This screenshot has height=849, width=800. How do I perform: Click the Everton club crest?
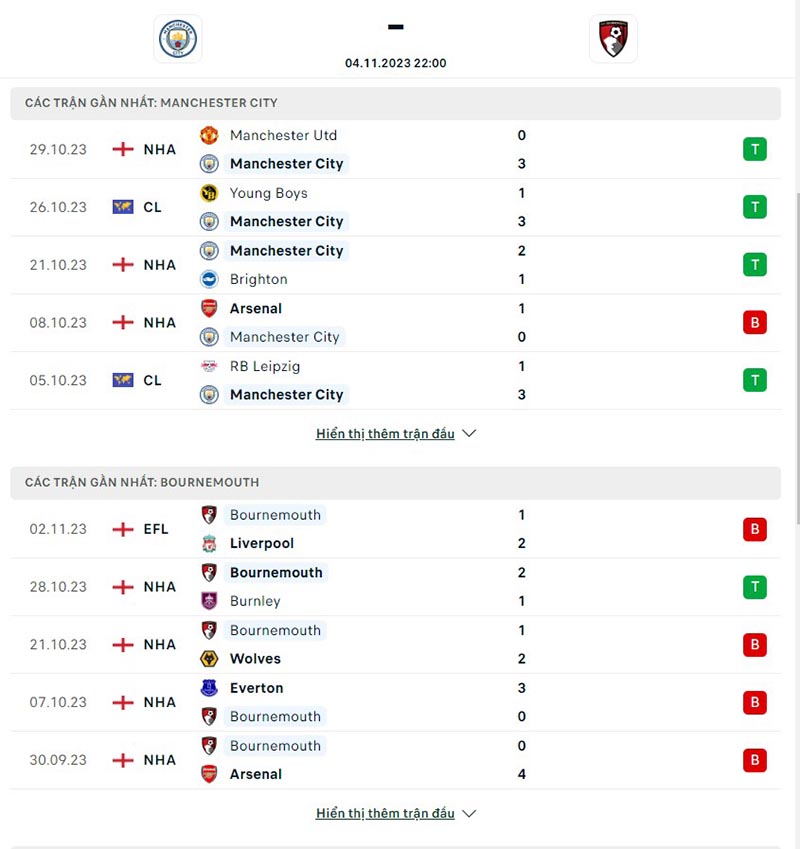210,688
